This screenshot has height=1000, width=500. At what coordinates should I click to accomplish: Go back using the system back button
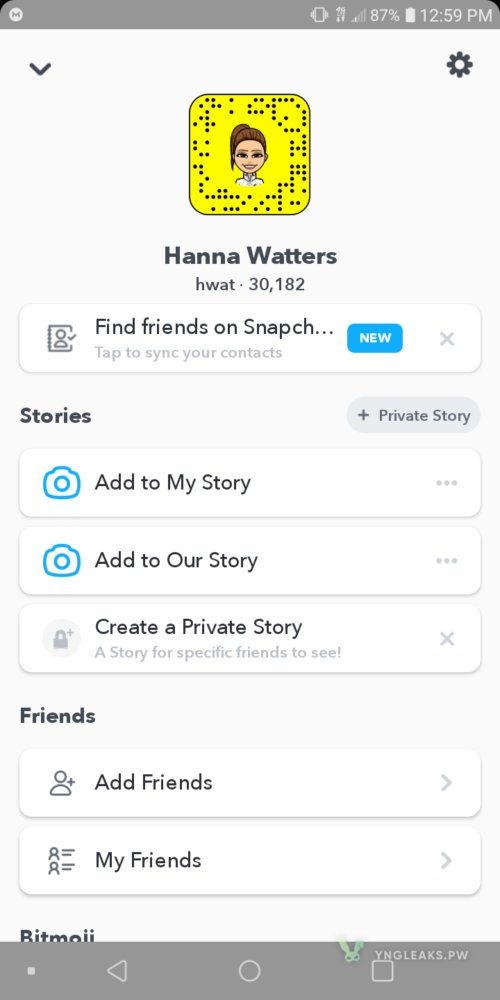click(x=117, y=971)
